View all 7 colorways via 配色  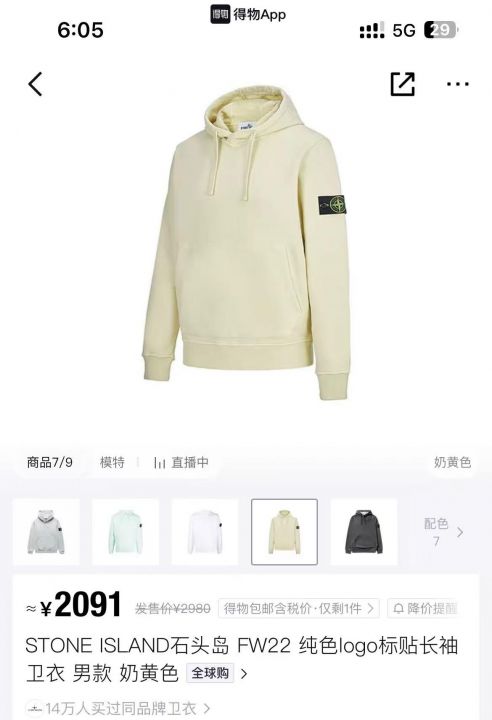[443, 532]
